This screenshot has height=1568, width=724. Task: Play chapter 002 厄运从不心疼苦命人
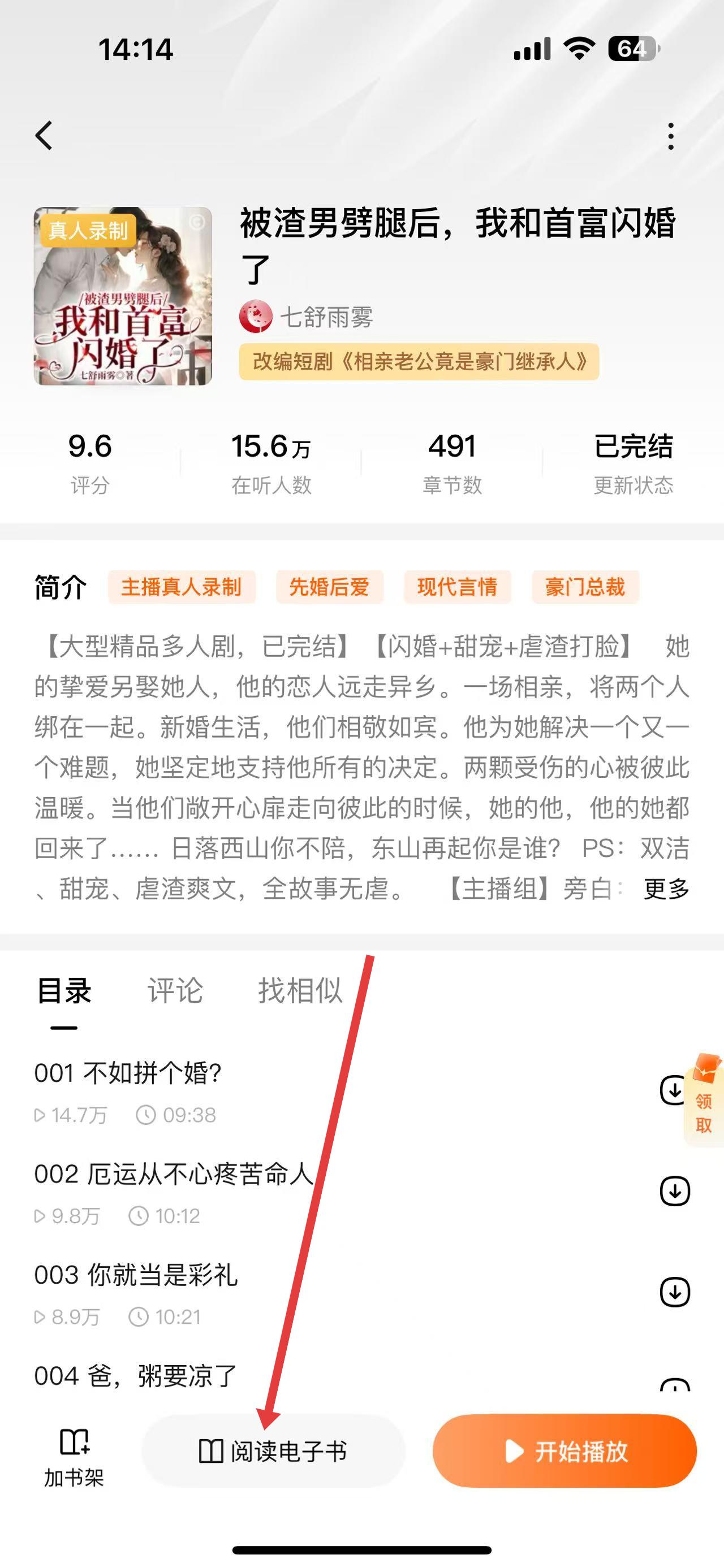174,1173
